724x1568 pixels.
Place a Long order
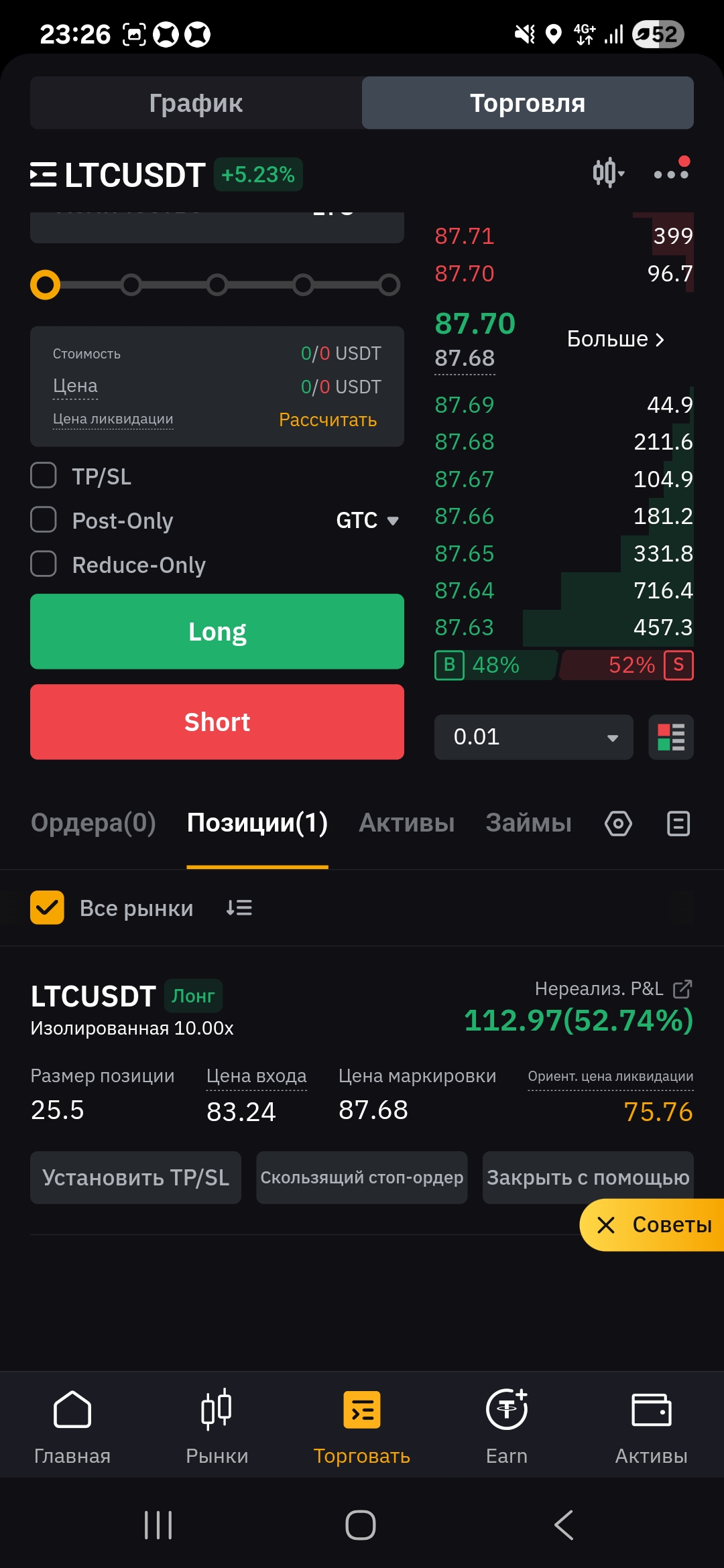(217, 631)
